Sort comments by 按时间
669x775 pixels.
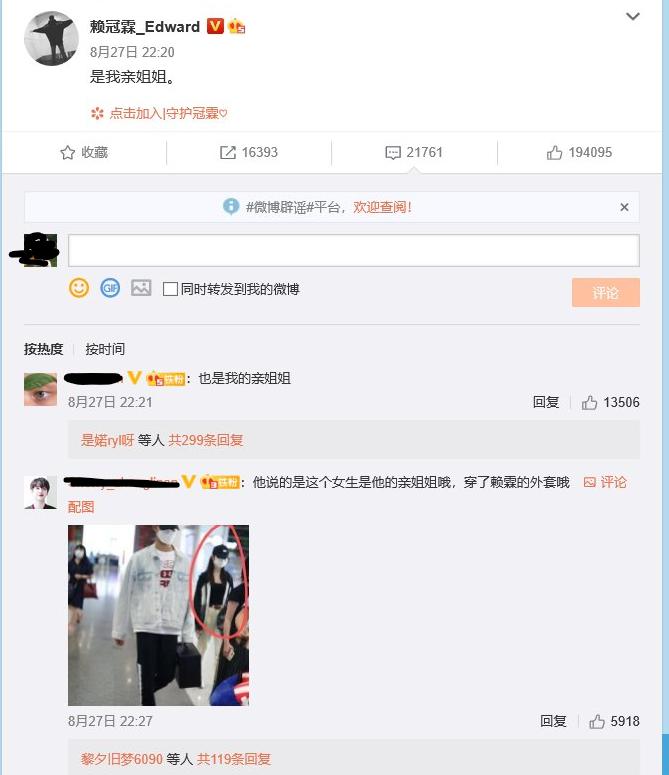click(x=105, y=349)
